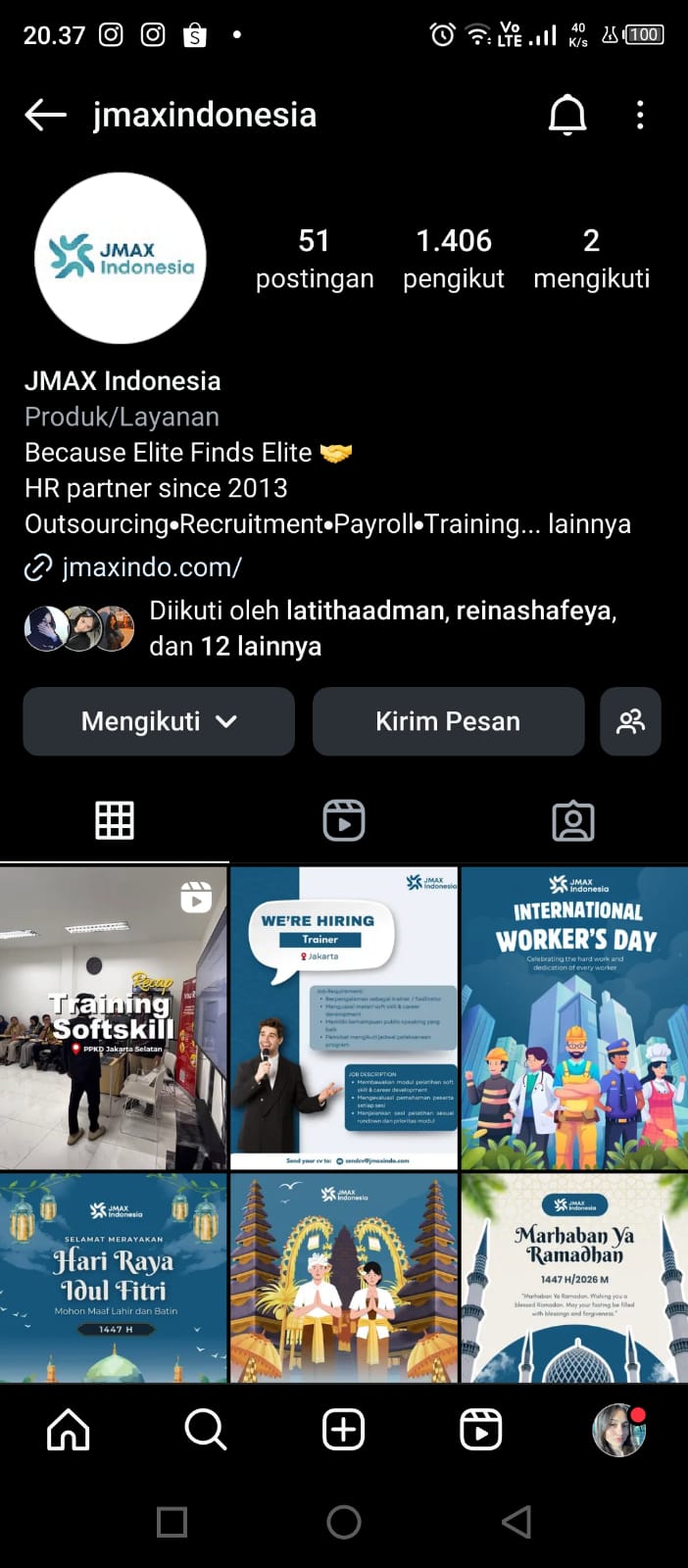The height and width of the screenshot is (1568, 688).
Task: Open the Training Softskill reel post
Action: (114, 1018)
